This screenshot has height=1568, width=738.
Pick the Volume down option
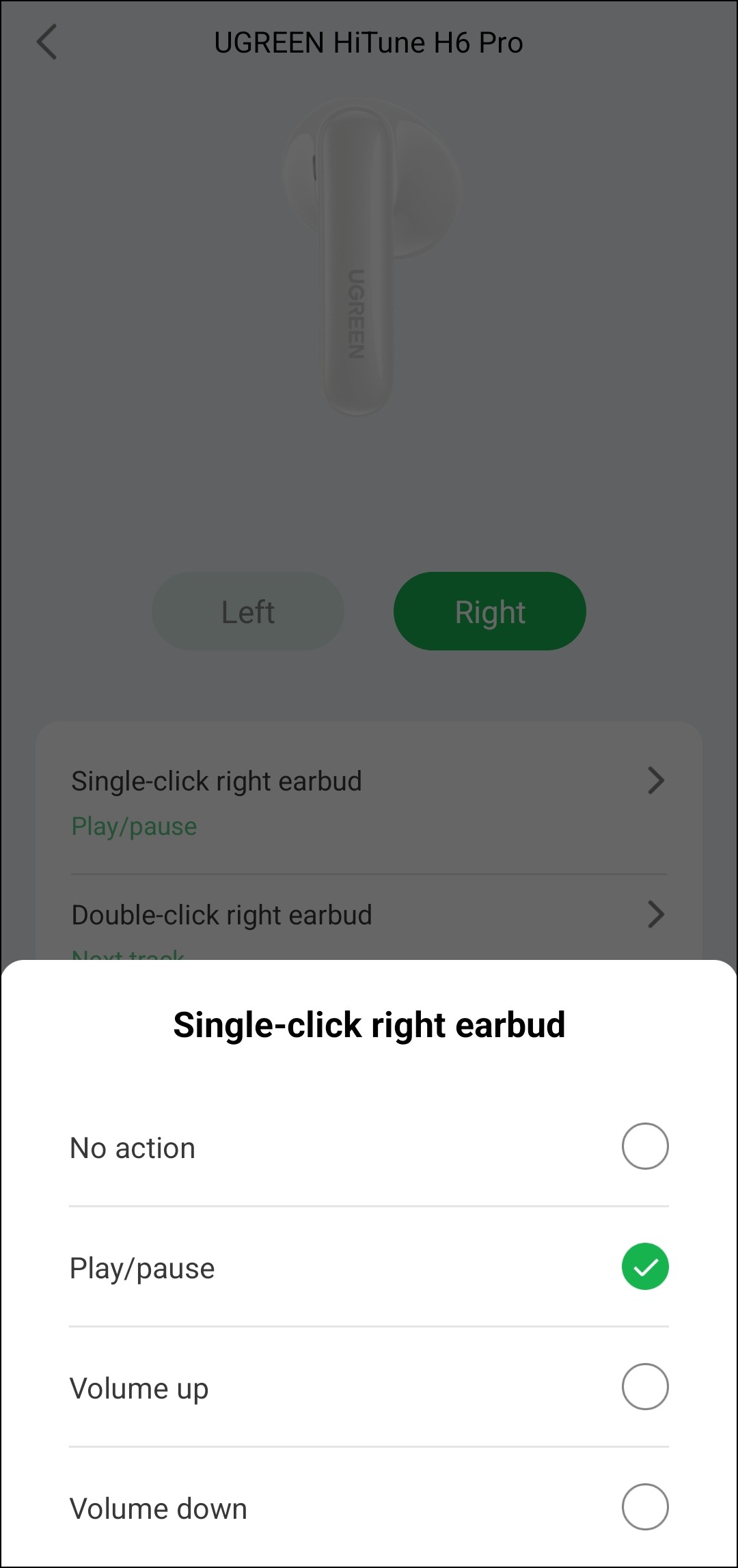pos(644,1507)
